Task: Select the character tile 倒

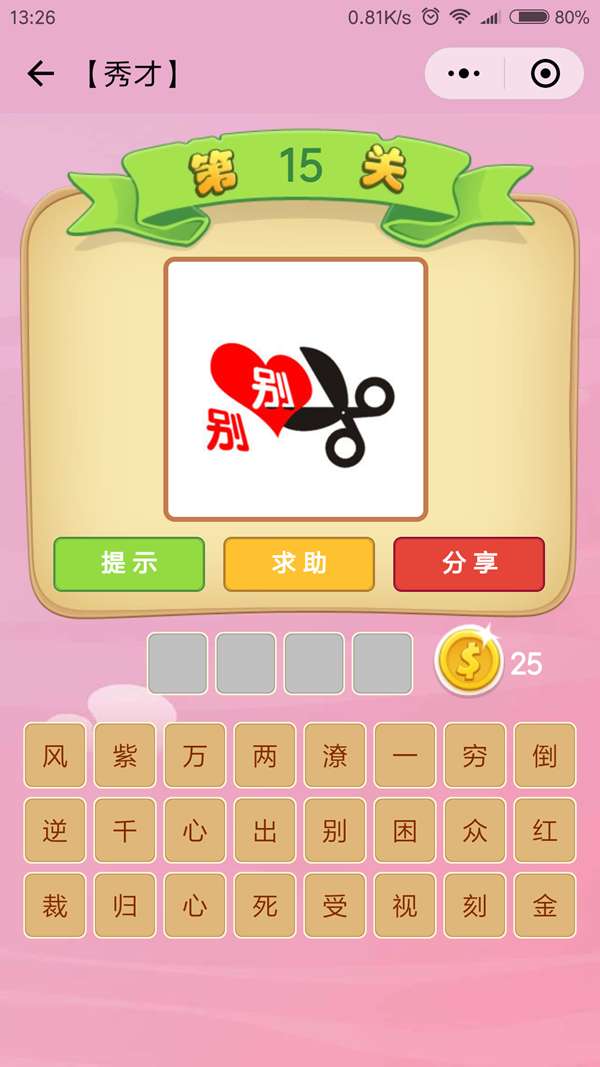Action: (x=545, y=755)
